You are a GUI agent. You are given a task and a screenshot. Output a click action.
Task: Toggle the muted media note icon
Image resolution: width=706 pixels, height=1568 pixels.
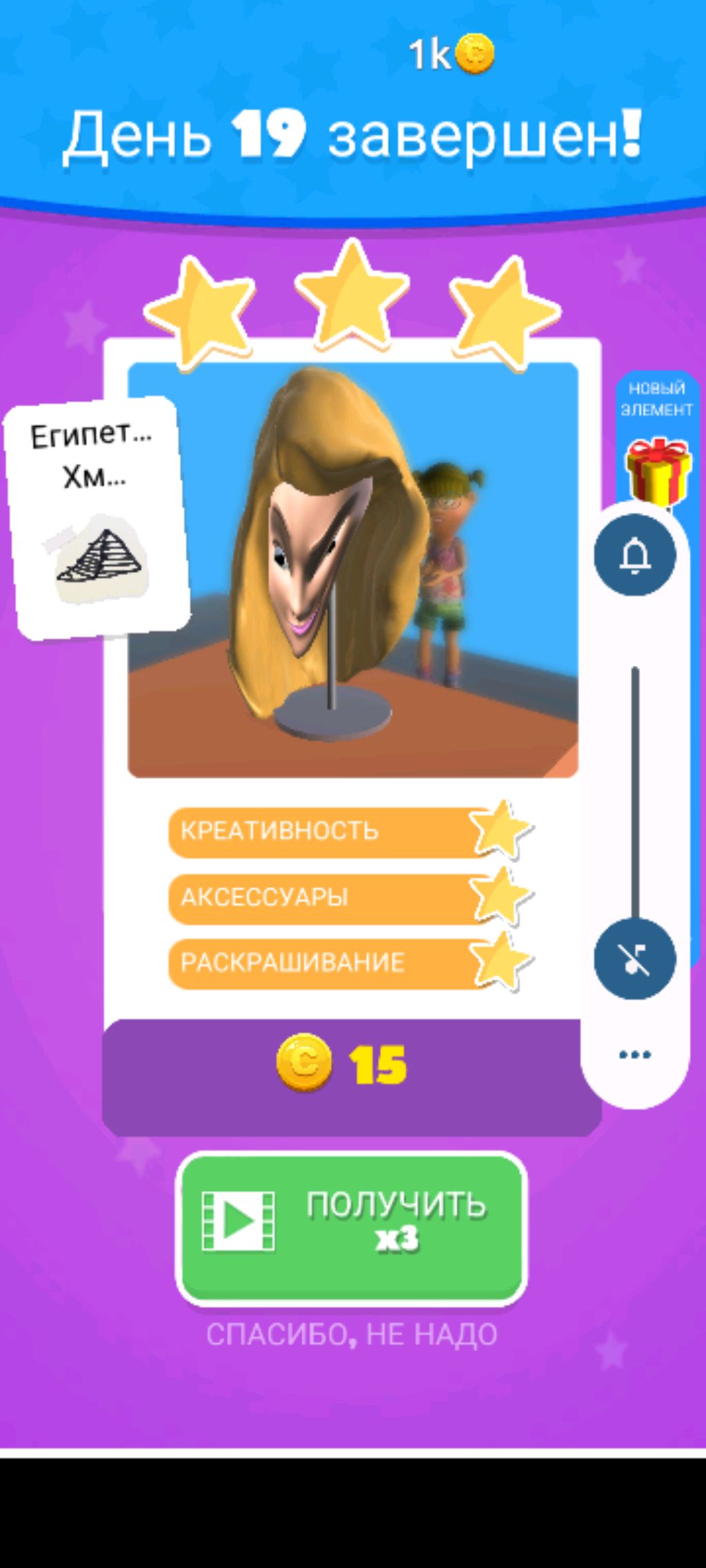(635, 958)
